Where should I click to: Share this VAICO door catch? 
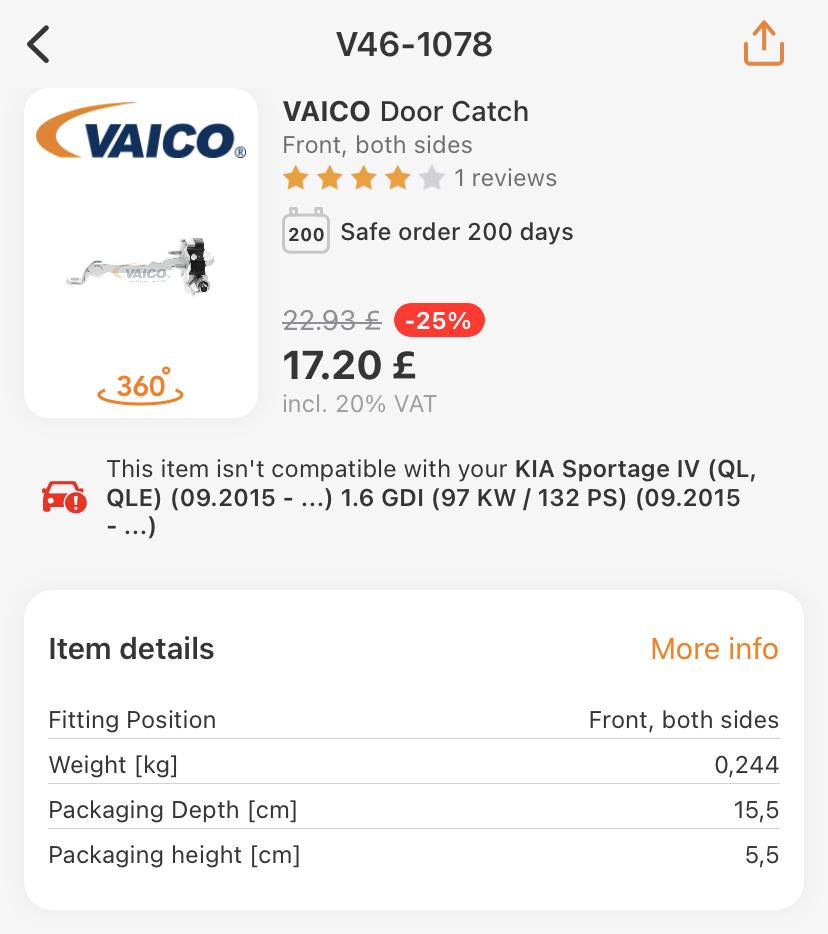click(x=763, y=45)
